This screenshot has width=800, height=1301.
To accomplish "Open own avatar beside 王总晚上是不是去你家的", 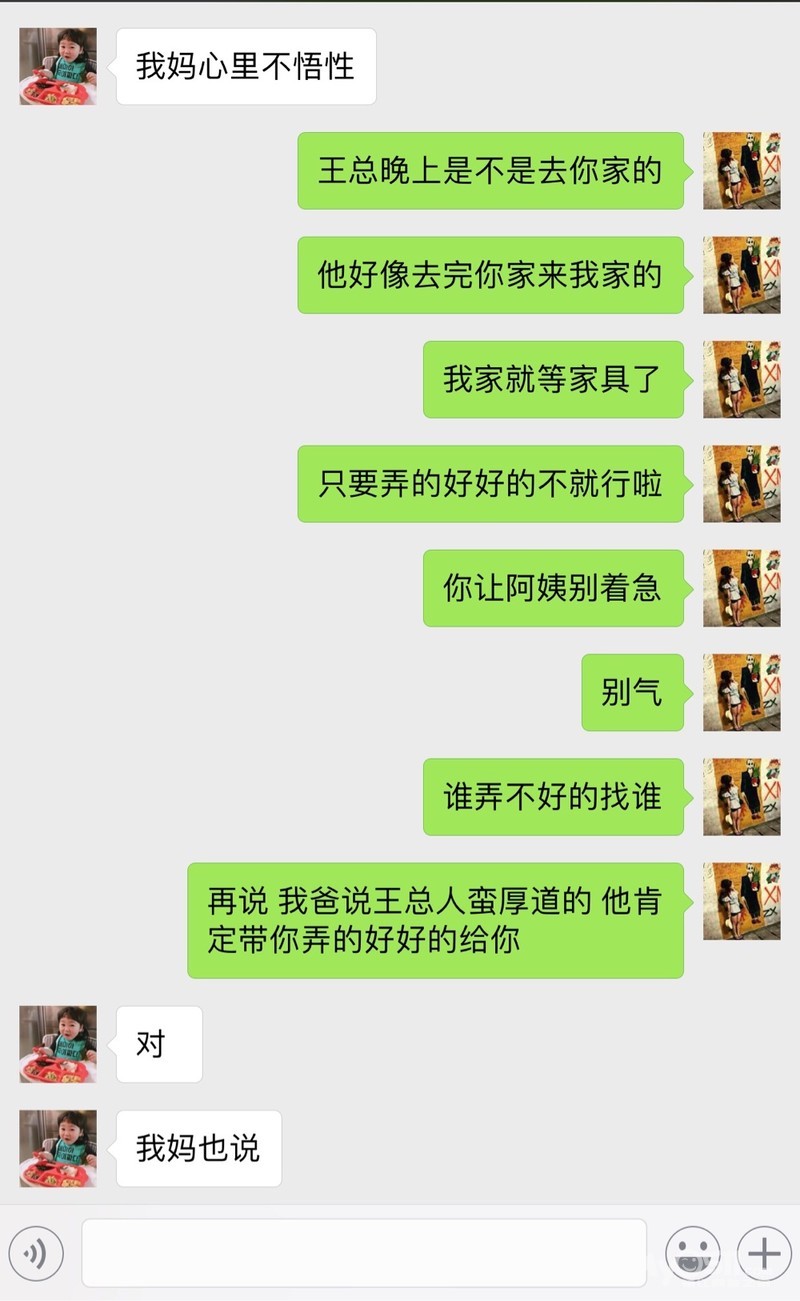I will click(742, 171).
